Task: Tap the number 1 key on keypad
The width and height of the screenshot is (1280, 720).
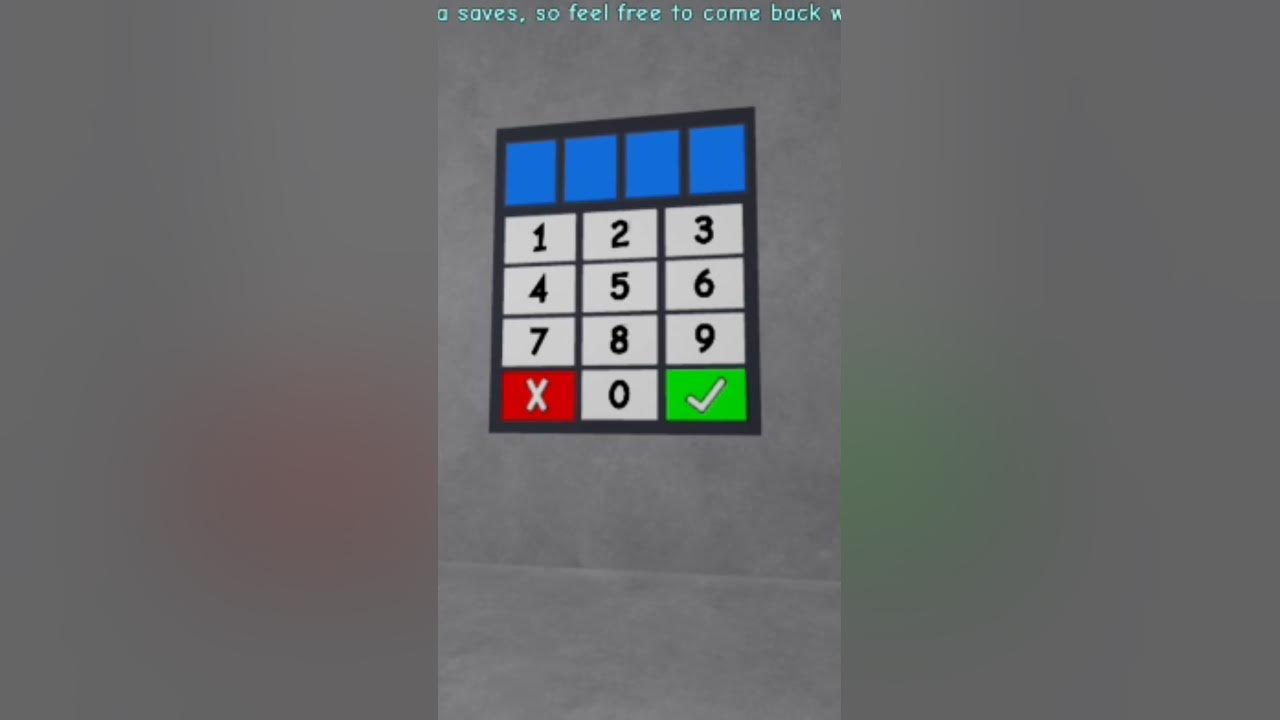Action: point(540,239)
